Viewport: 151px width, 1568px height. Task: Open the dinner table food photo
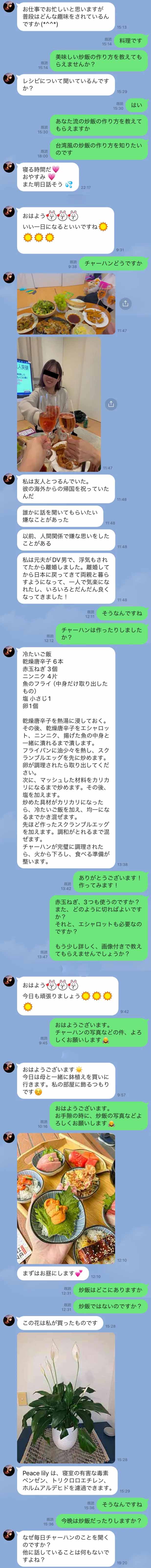[x=65, y=303]
